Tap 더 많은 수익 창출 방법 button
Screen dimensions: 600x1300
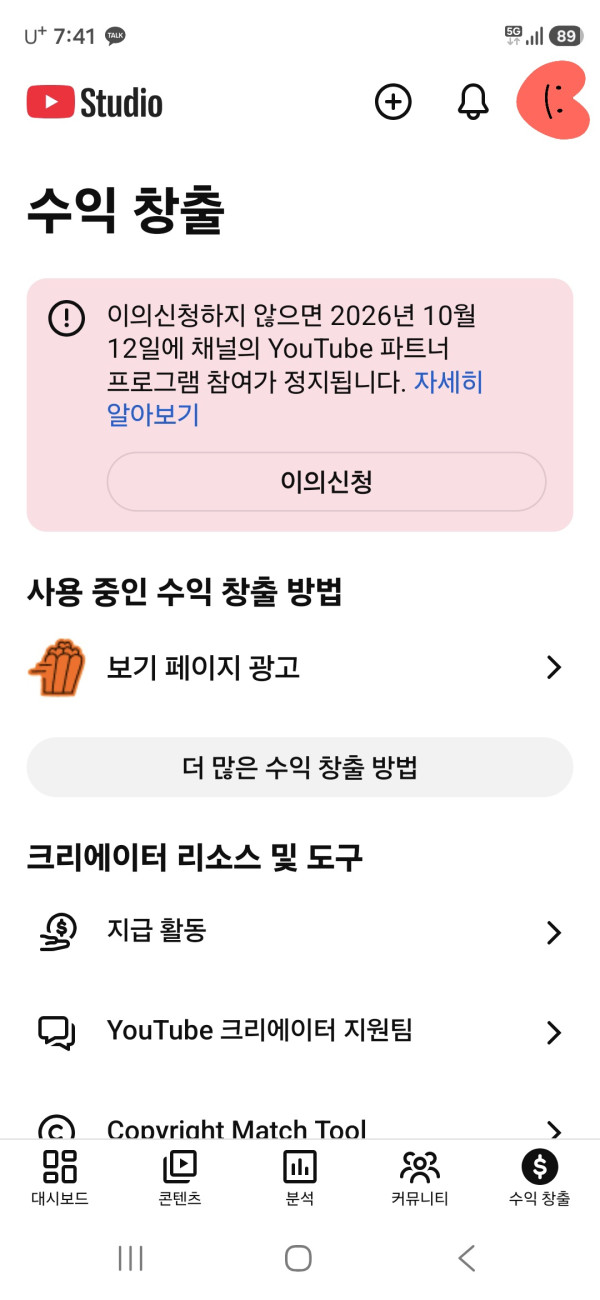pos(300,768)
